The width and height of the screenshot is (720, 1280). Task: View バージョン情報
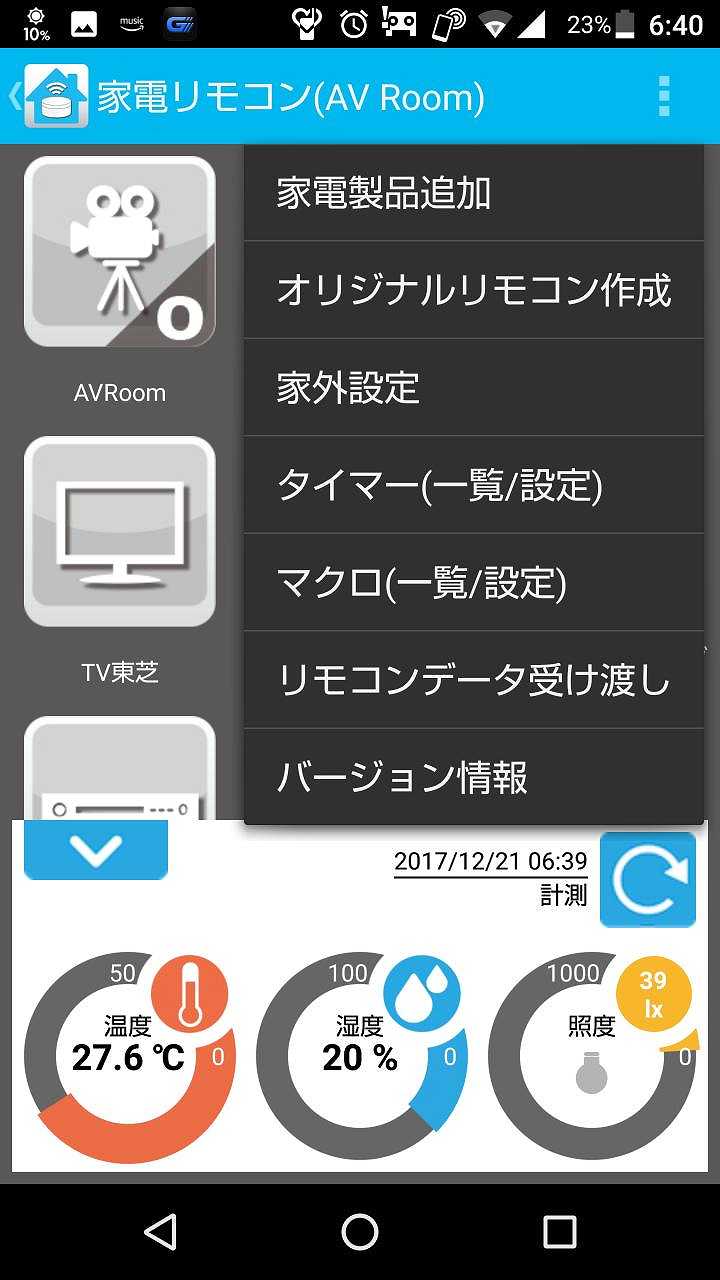coord(473,777)
